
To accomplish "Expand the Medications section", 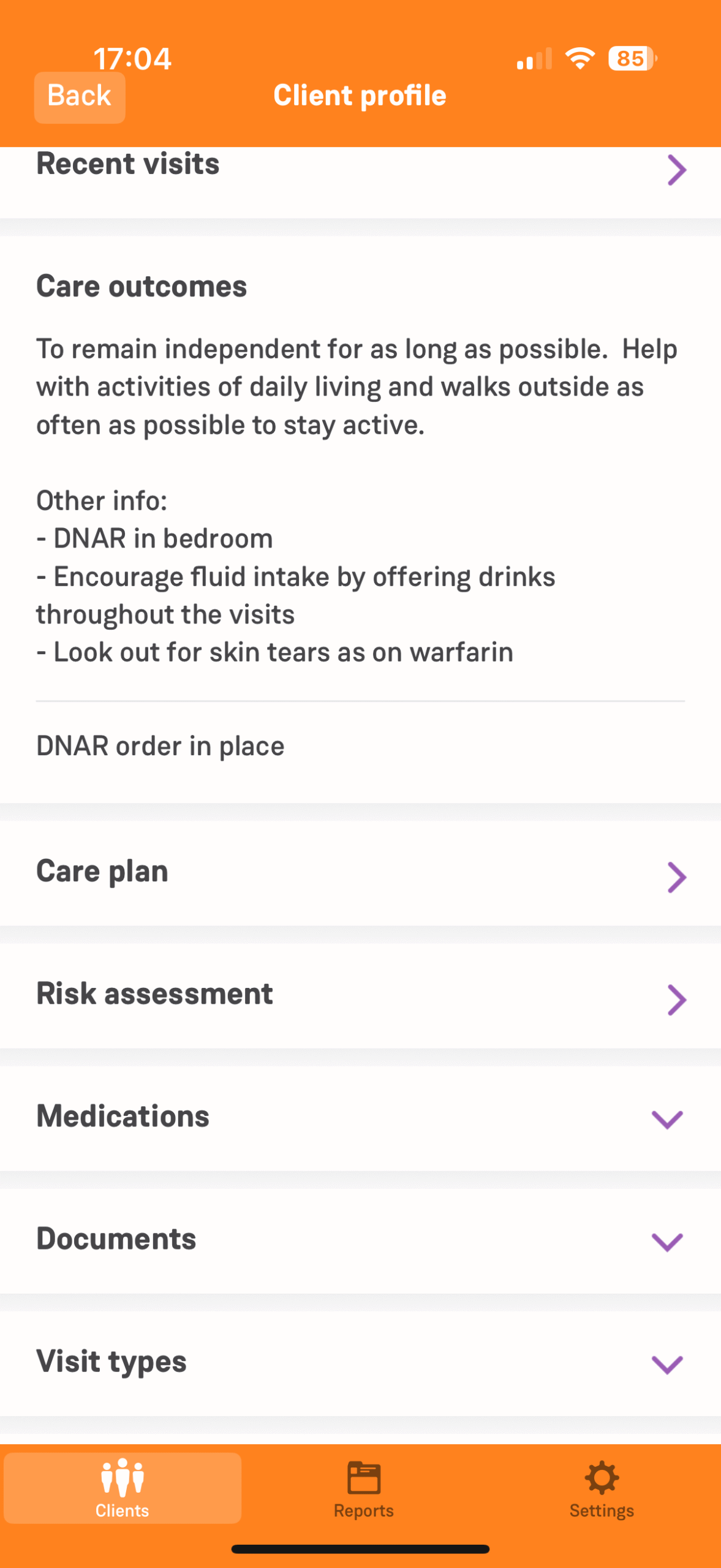I will pyautogui.click(x=360, y=1118).
